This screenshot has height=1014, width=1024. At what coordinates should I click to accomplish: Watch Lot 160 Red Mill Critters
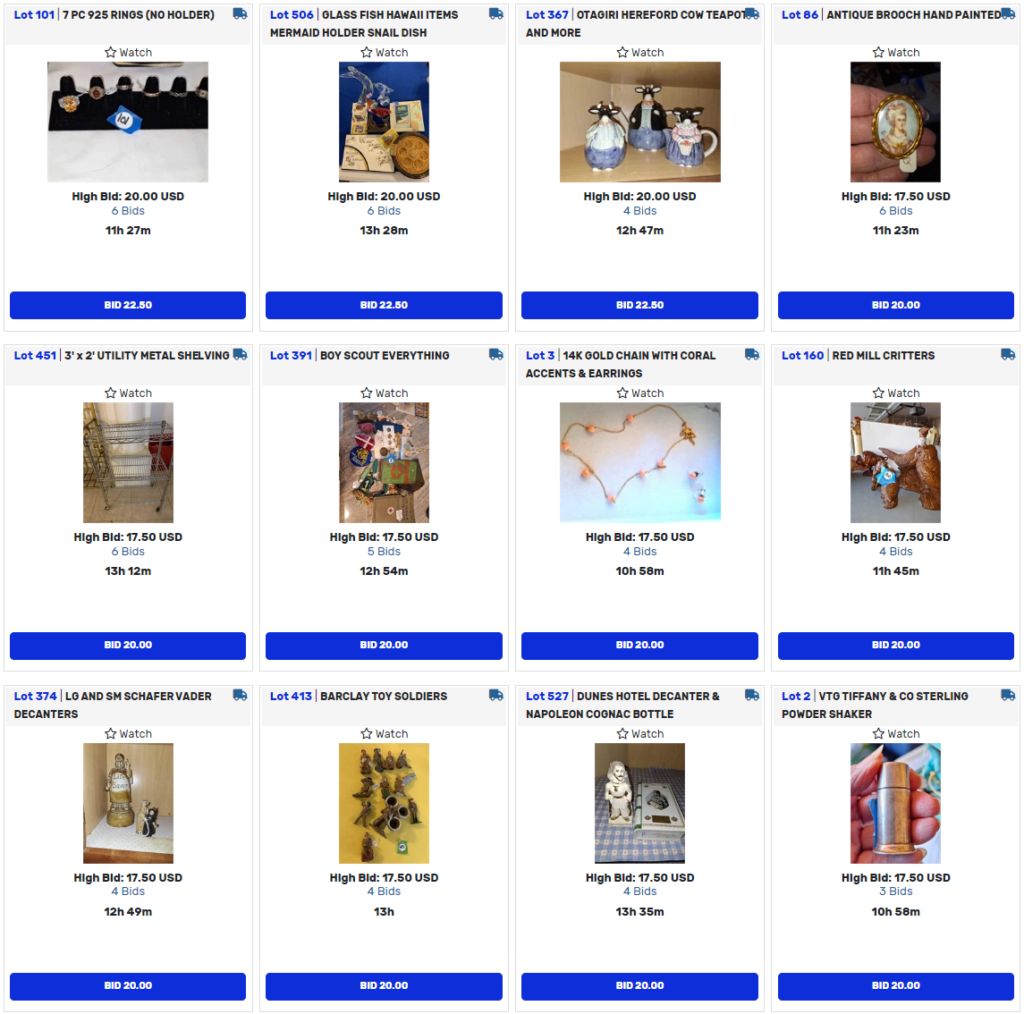click(x=895, y=393)
